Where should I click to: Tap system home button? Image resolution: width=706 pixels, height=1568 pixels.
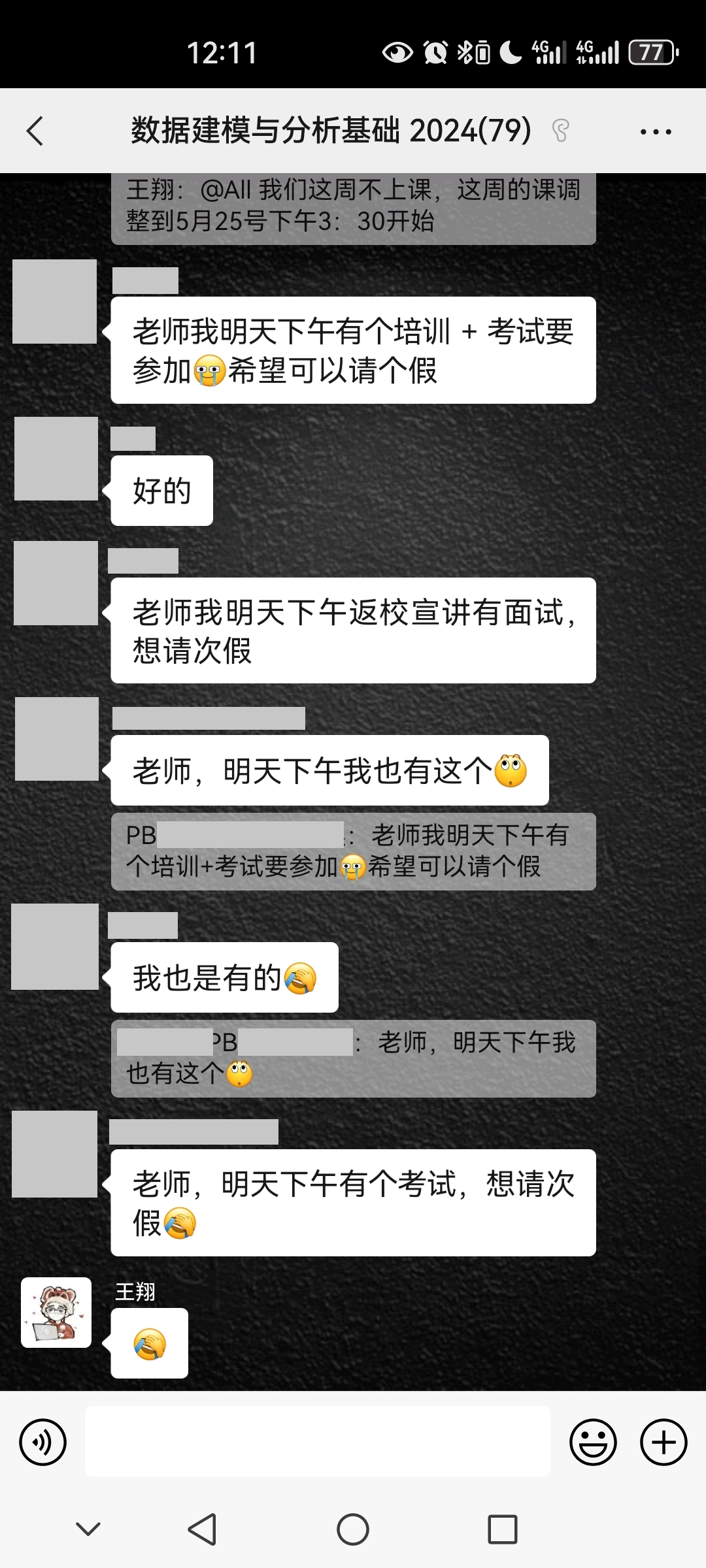point(353,1529)
